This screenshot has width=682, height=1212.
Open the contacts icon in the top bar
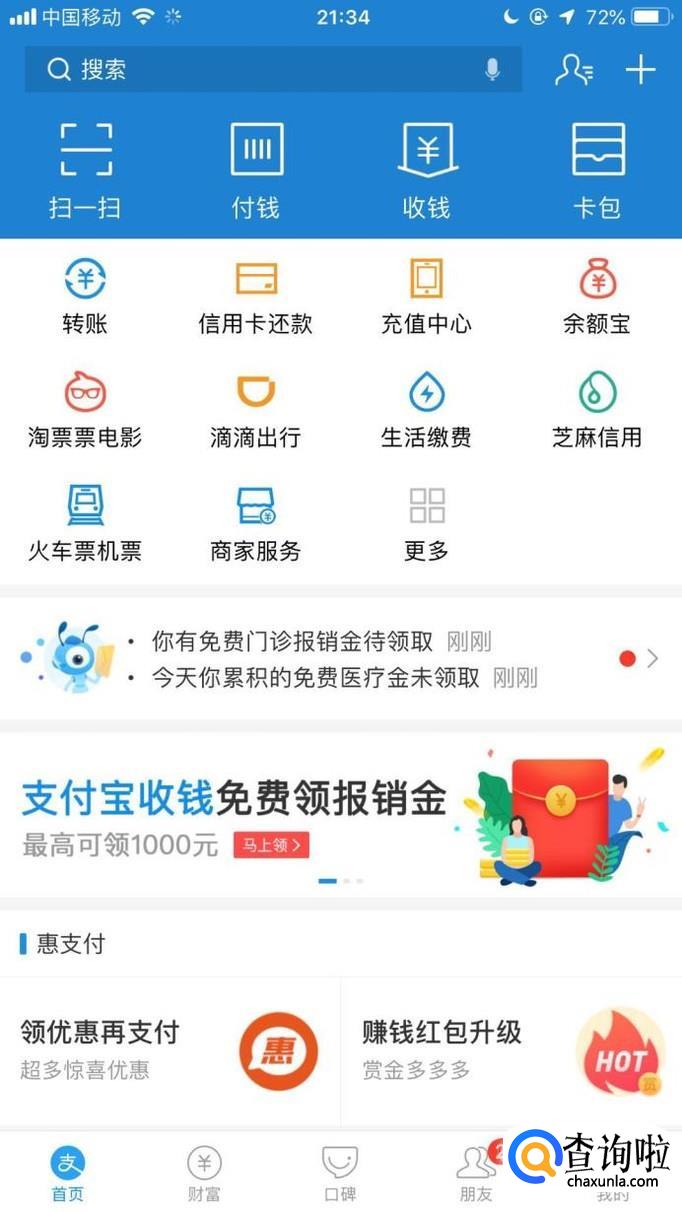click(574, 69)
